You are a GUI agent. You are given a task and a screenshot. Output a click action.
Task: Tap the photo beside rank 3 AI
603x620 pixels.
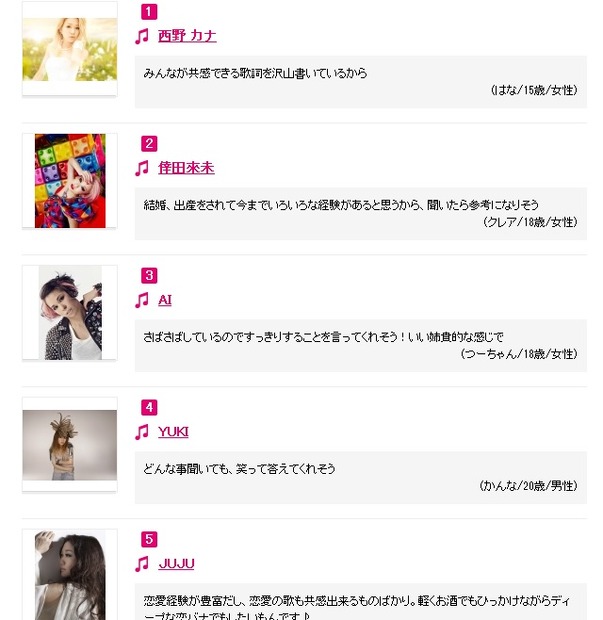point(70,312)
